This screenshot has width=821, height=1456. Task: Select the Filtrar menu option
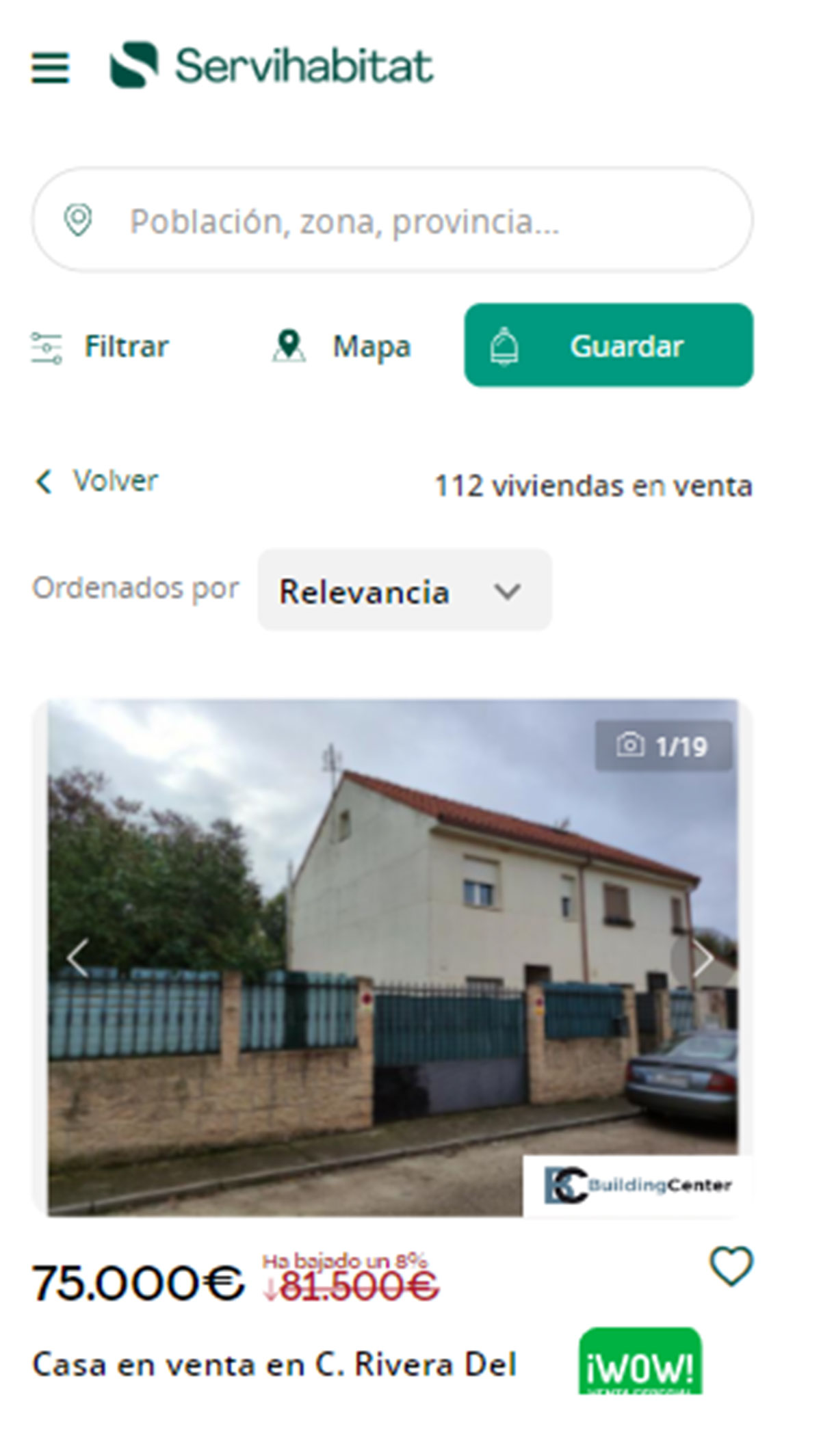click(x=126, y=346)
